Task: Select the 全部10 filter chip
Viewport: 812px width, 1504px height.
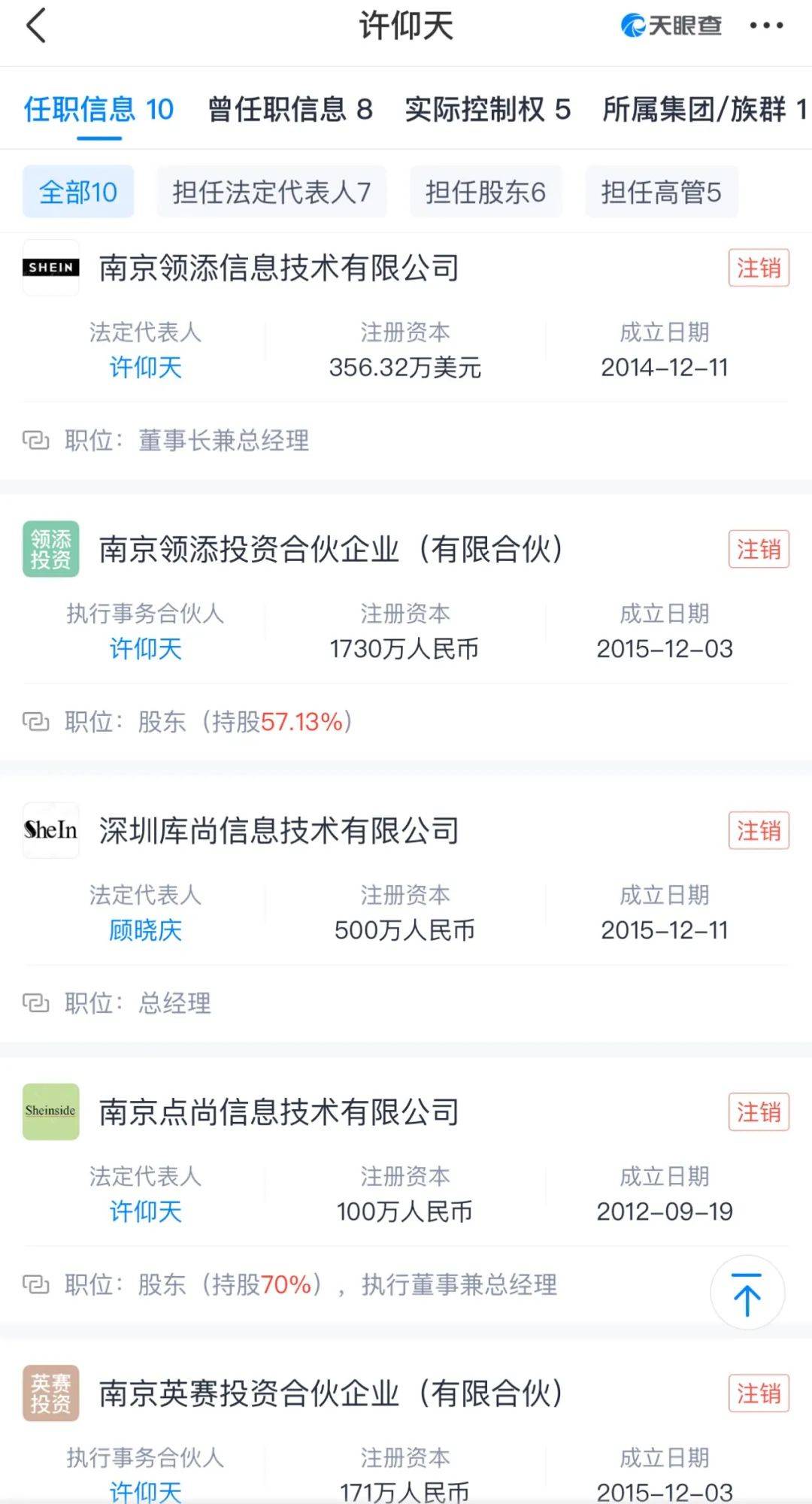Action: (78, 193)
